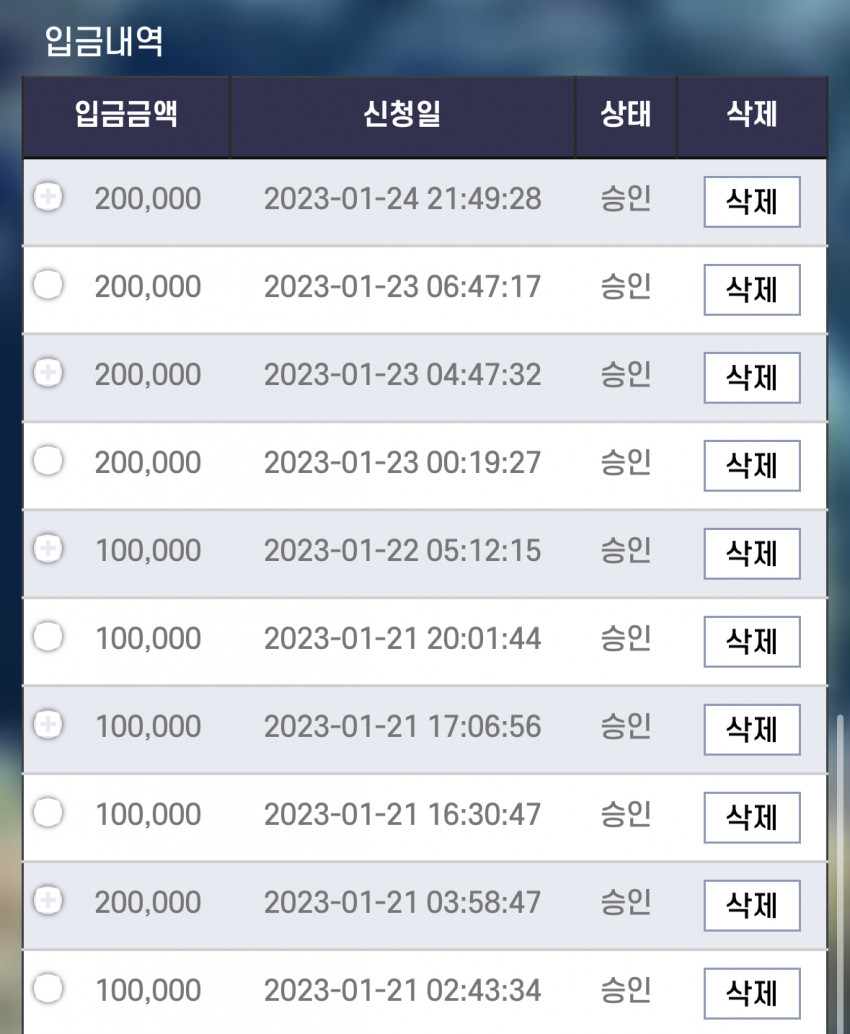Screen dimensions: 850x1034
Task: Remove the 2023-01-21 03:58:47 deposit record
Action: [752, 906]
